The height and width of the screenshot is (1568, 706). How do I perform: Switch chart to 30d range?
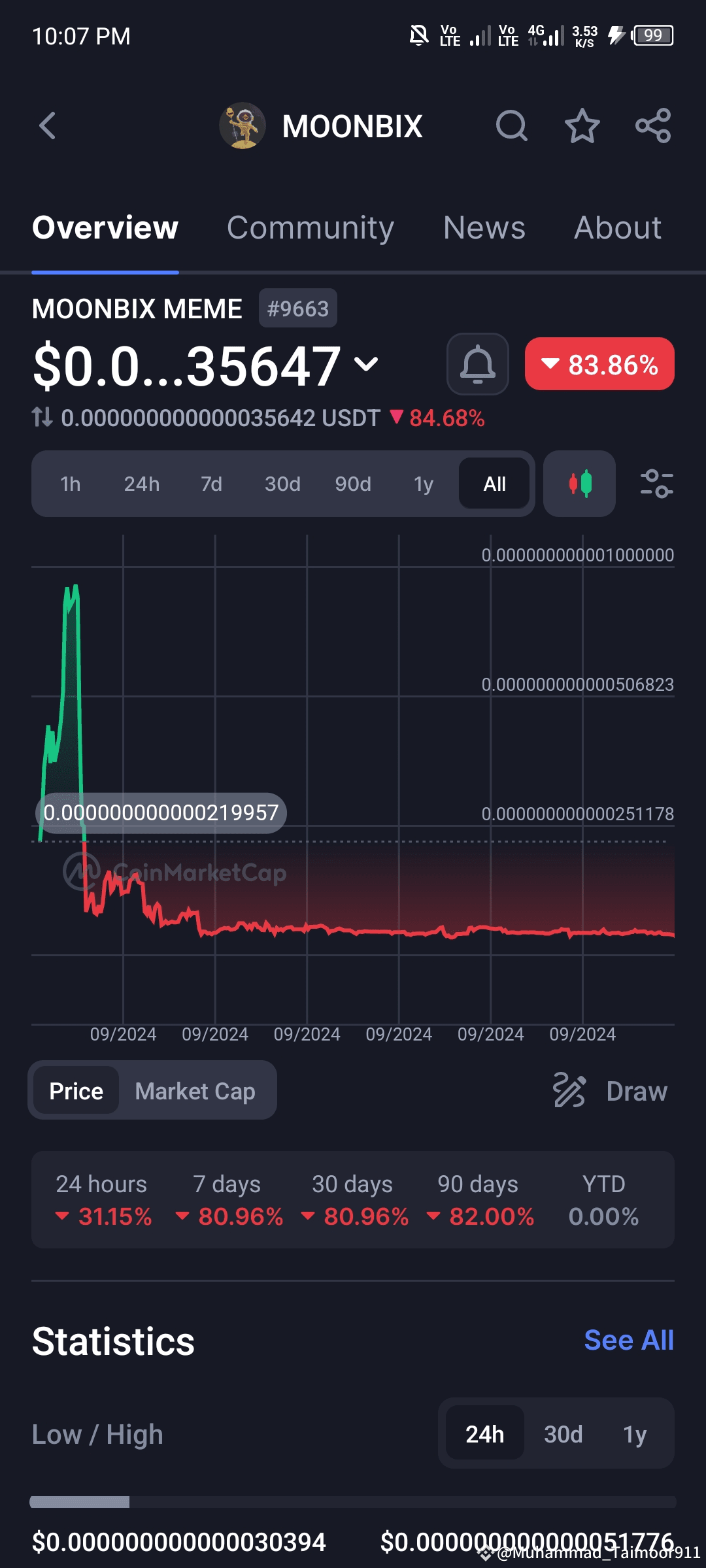click(282, 484)
